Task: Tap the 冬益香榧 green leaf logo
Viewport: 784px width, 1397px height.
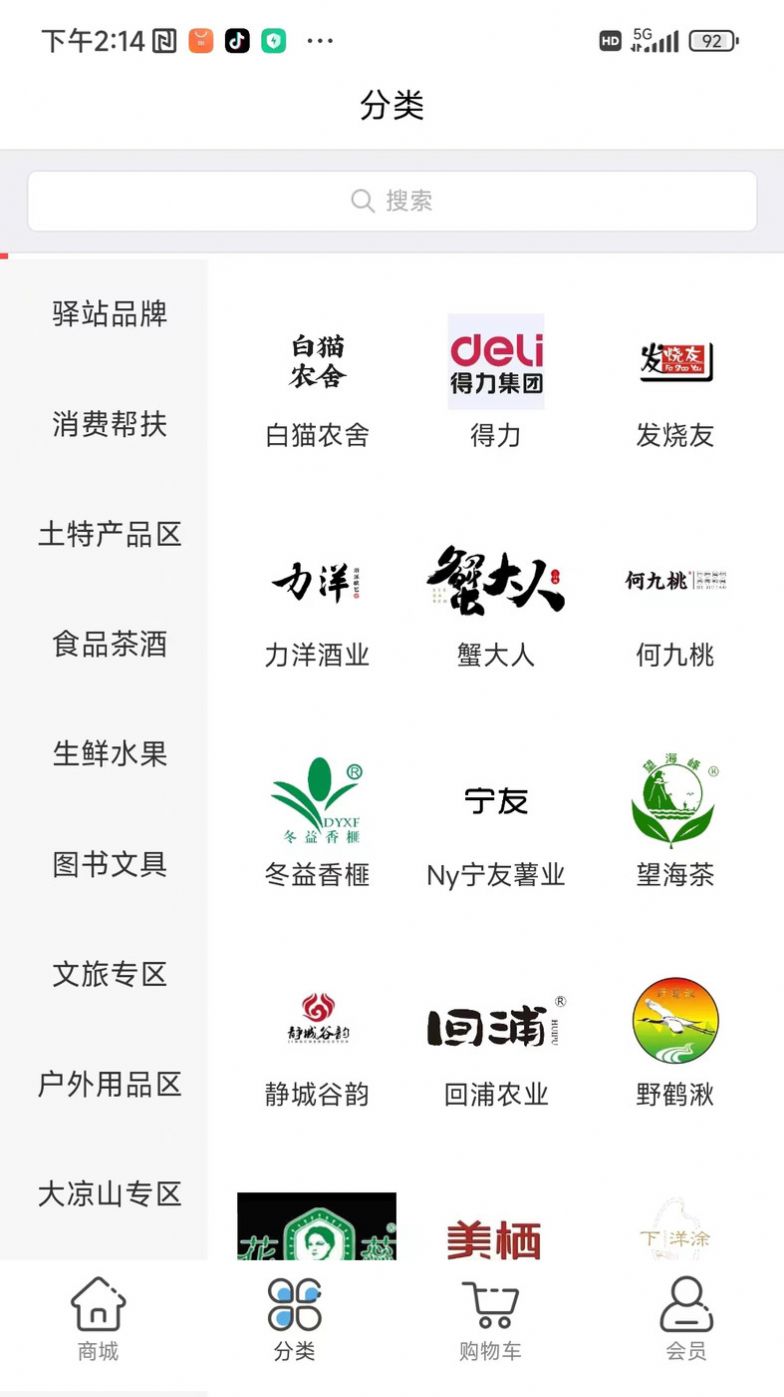Action: [x=316, y=800]
